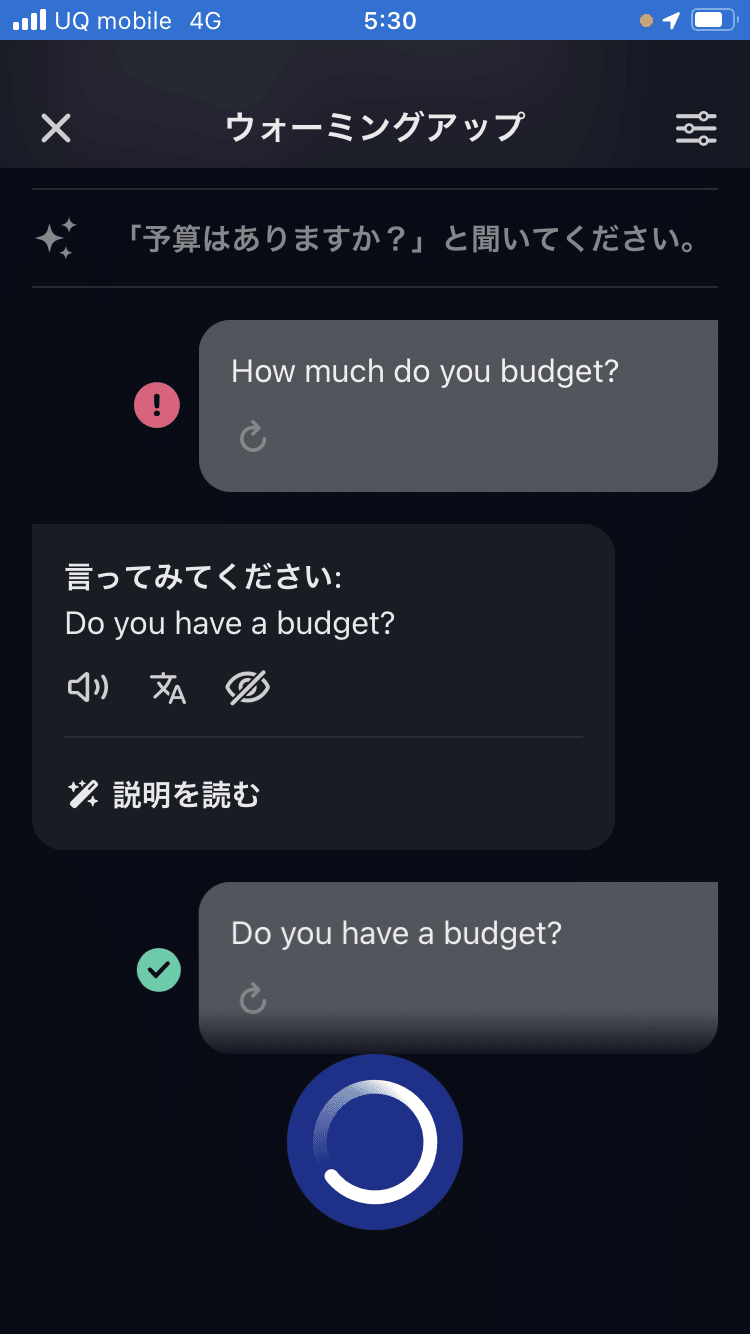Viewport: 750px width, 1334px height.
Task: Open the settings sliders icon
Action: (x=696, y=128)
